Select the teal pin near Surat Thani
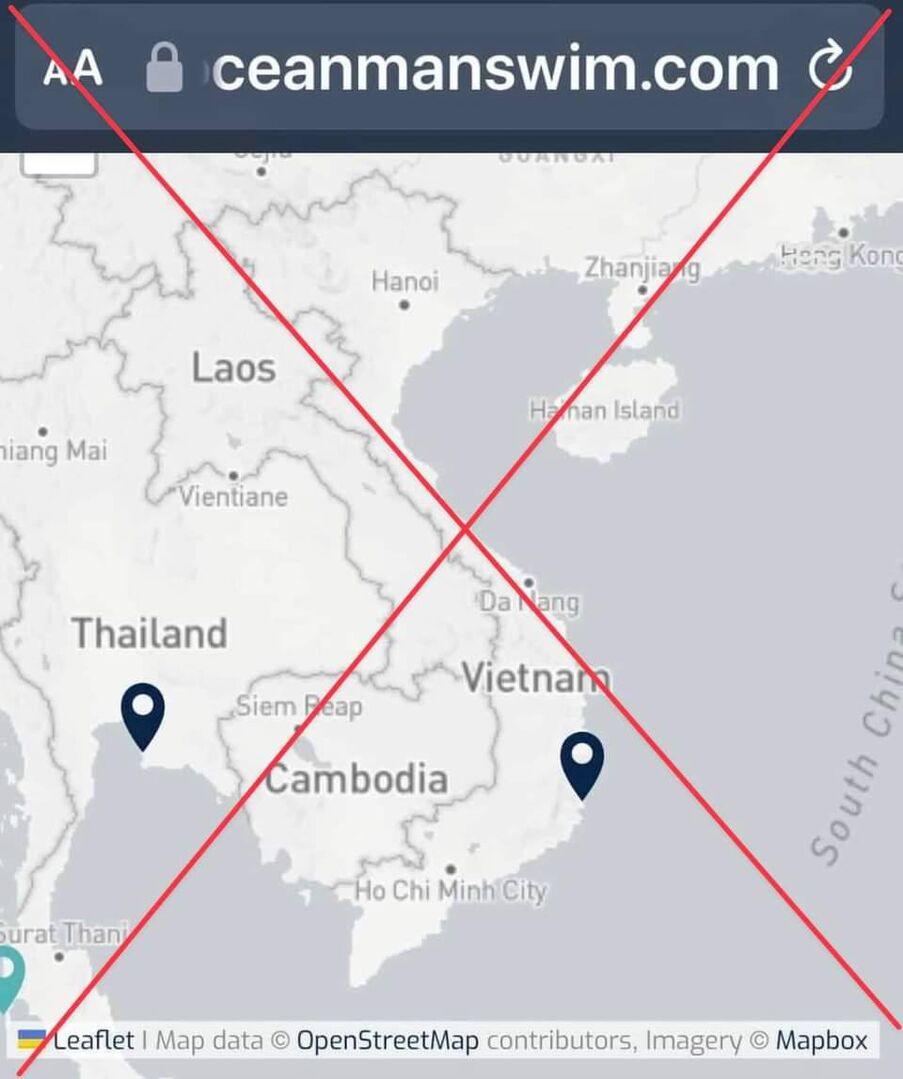Screen dimensions: 903x1079 coord(8,976)
